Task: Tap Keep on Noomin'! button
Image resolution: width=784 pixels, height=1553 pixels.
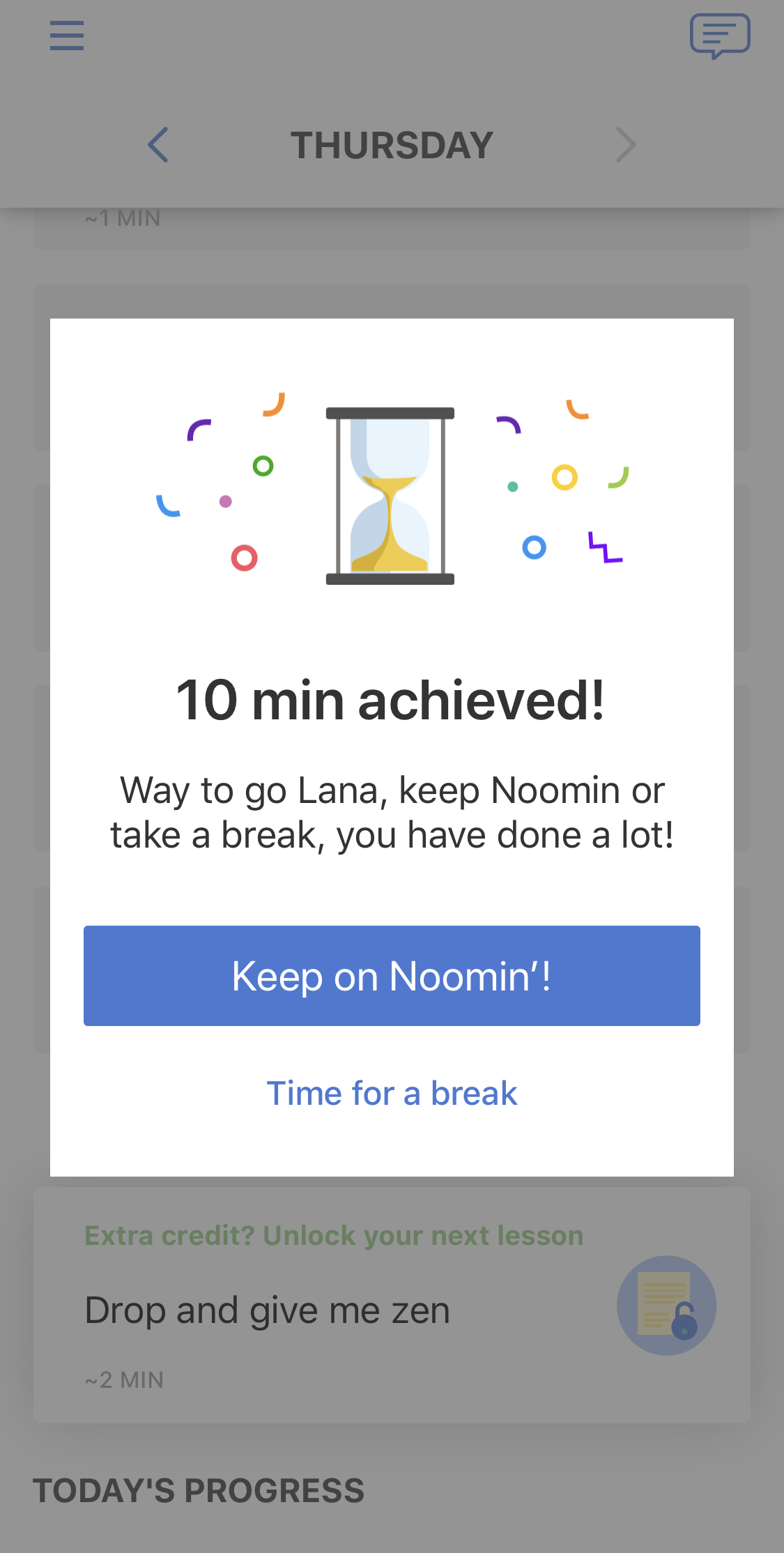Action: [x=392, y=975]
